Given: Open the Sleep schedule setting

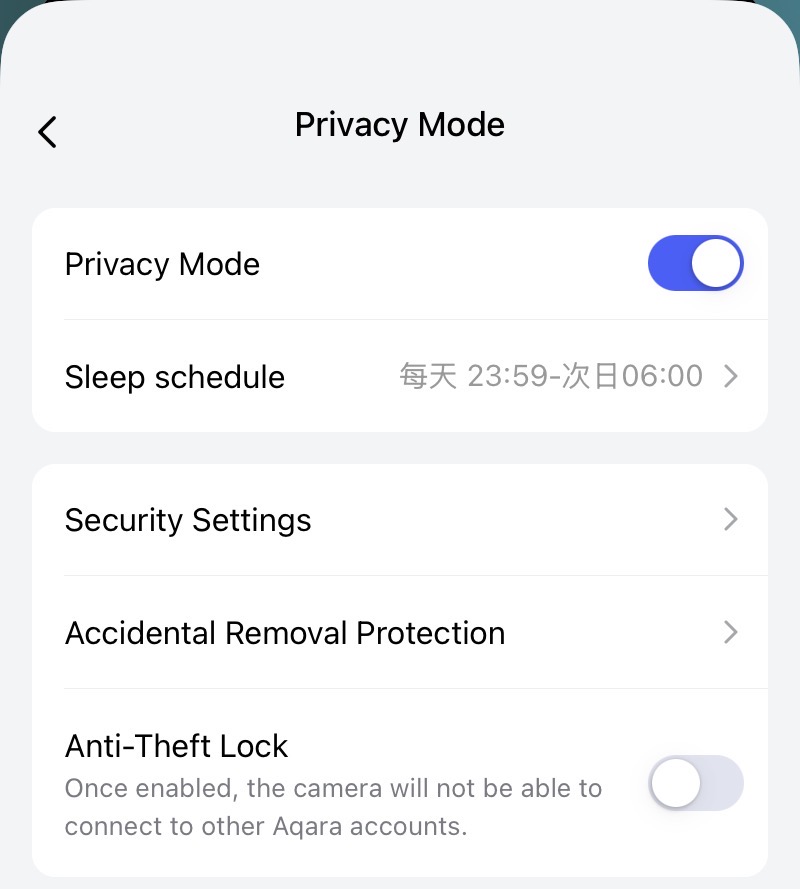Looking at the screenshot, I should coord(400,377).
